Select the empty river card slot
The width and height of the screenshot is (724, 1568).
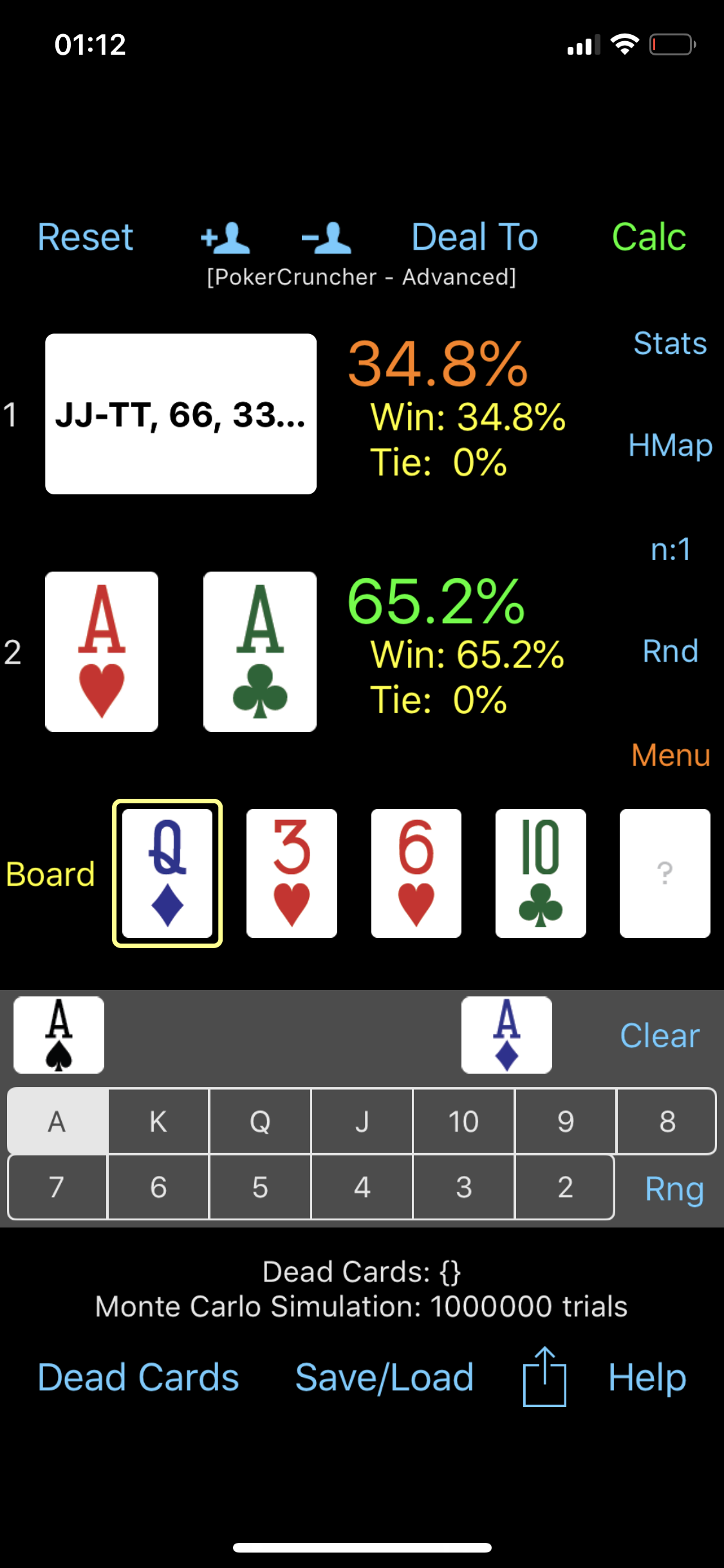click(665, 873)
